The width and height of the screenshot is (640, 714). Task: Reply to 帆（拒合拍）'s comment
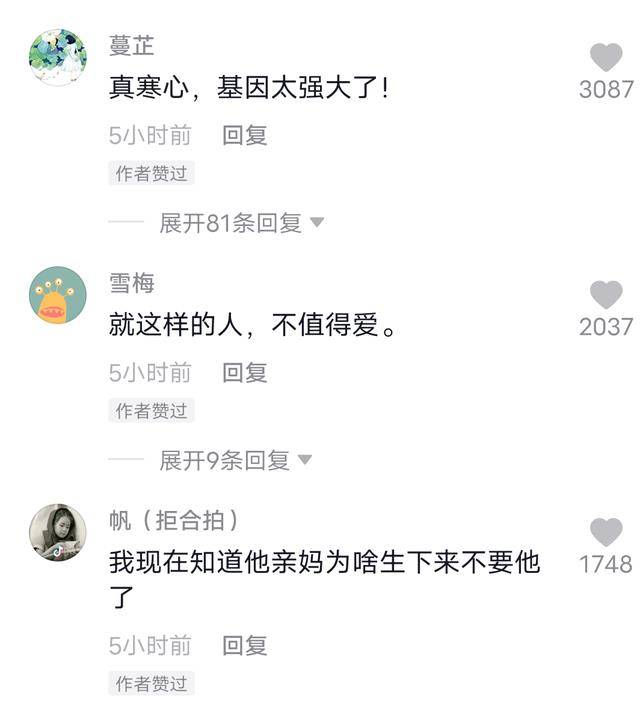click(x=244, y=645)
